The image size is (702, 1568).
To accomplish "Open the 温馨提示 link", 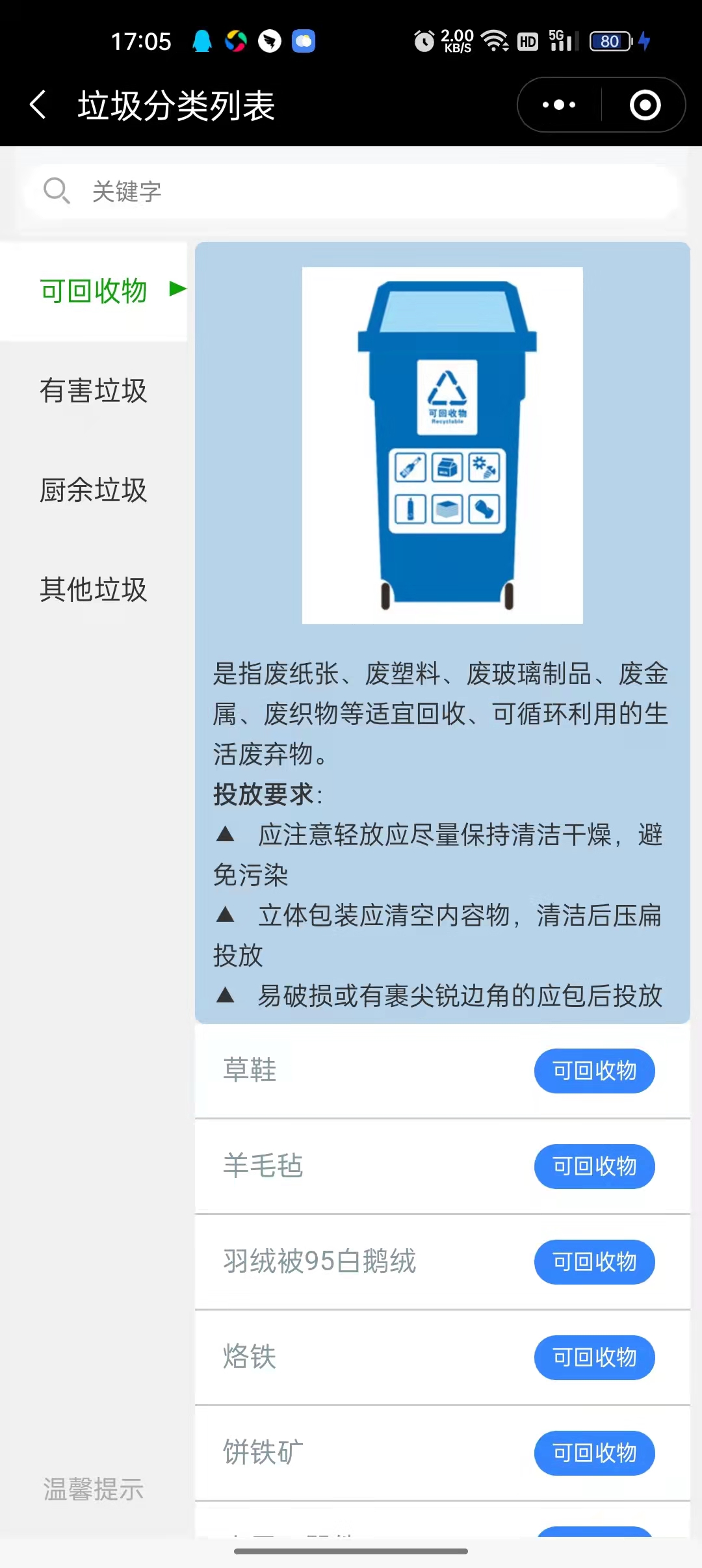I will pyautogui.click(x=94, y=1489).
